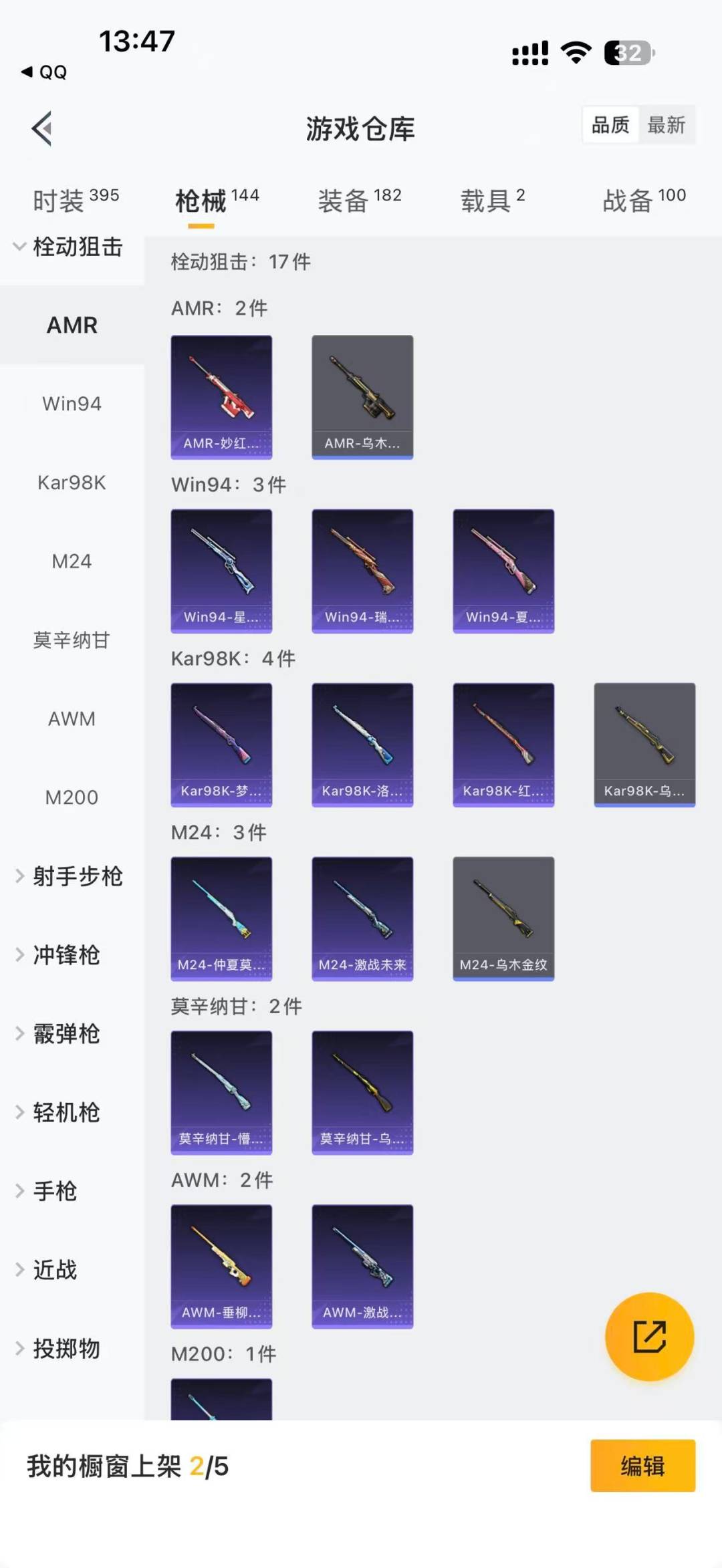Select M200 in the sidebar
Viewport: 722px width, 1568px height.
(x=72, y=797)
